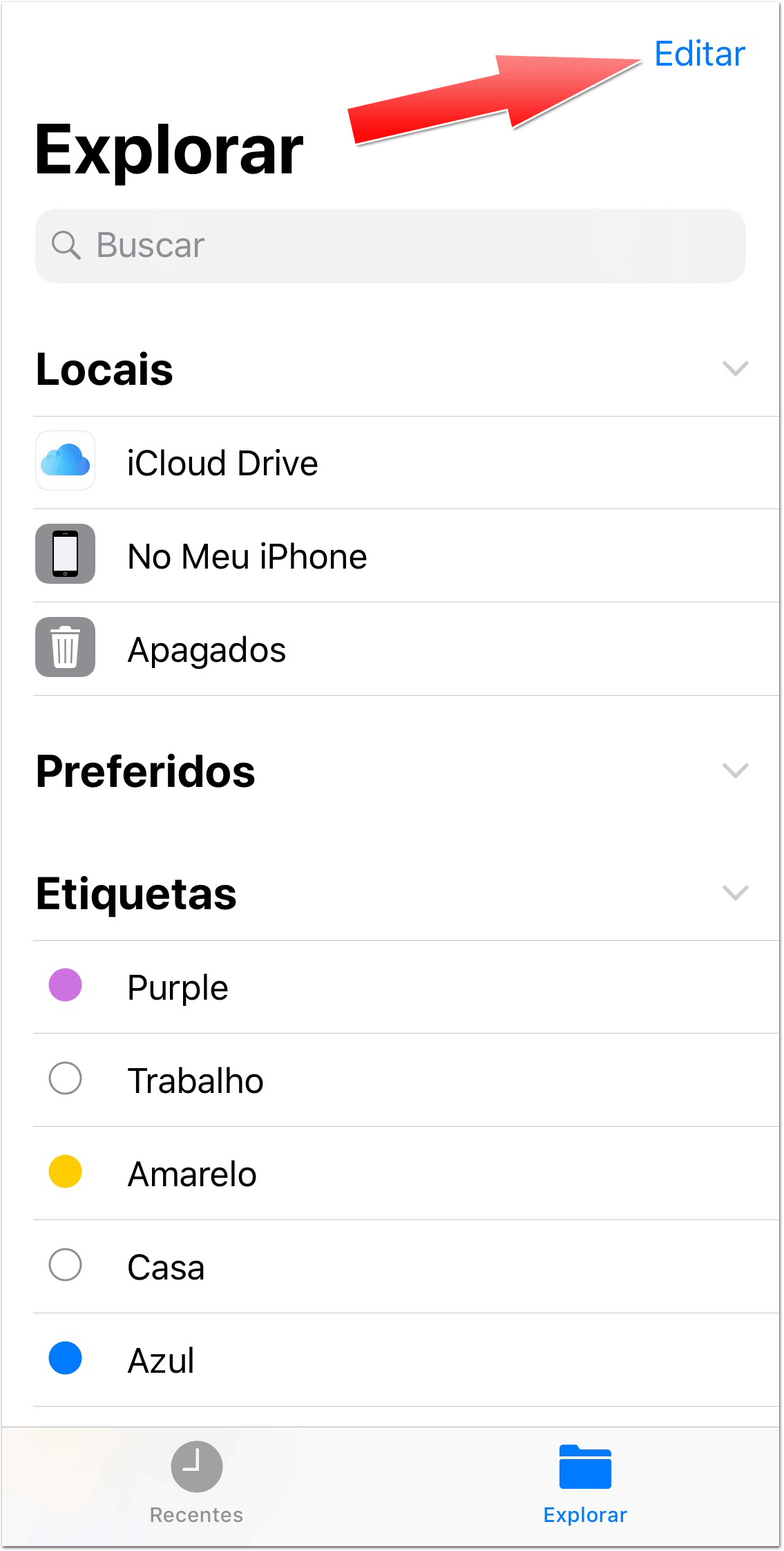This screenshot has height=1551, width=784.
Task: Collapse the Etiquetas section
Action: click(735, 893)
